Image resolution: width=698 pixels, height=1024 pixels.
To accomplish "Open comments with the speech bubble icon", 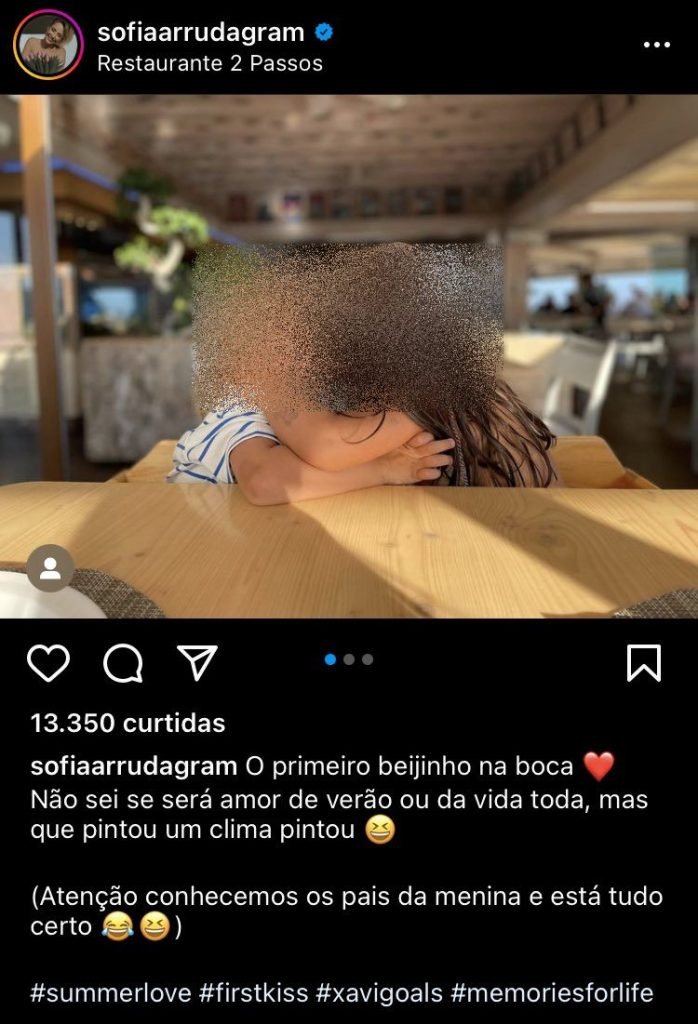I will 123,663.
